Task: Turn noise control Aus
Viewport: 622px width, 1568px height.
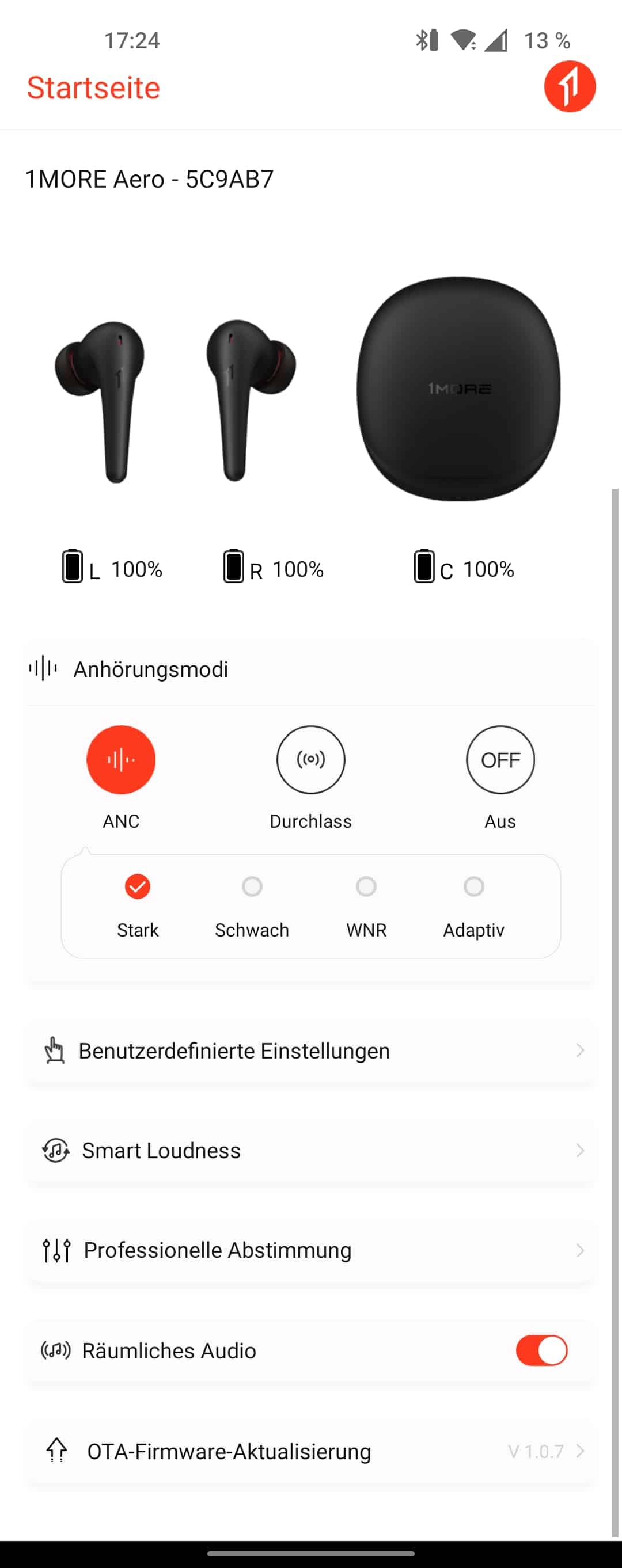Action: [x=500, y=760]
